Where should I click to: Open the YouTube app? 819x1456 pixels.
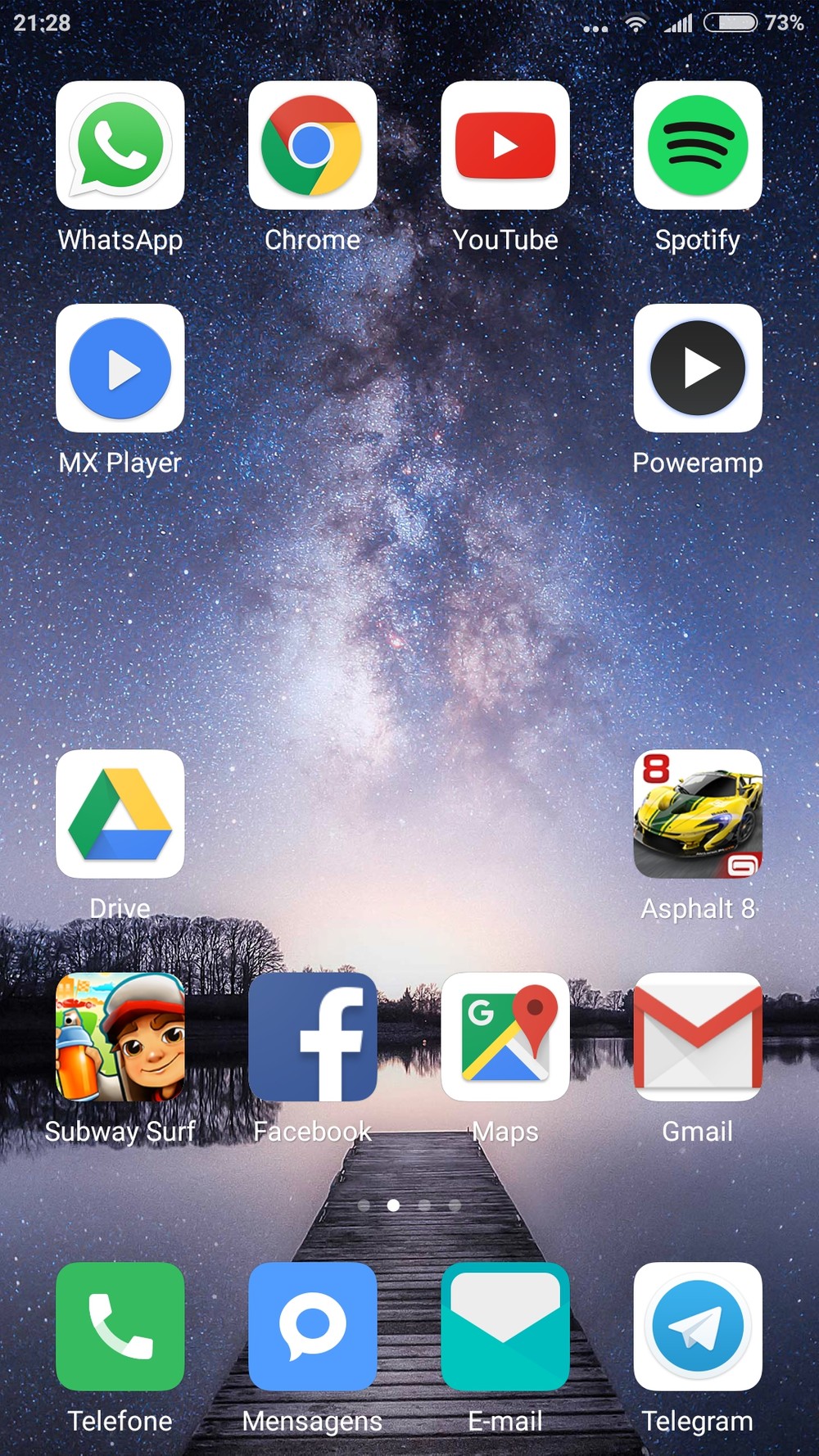505,145
